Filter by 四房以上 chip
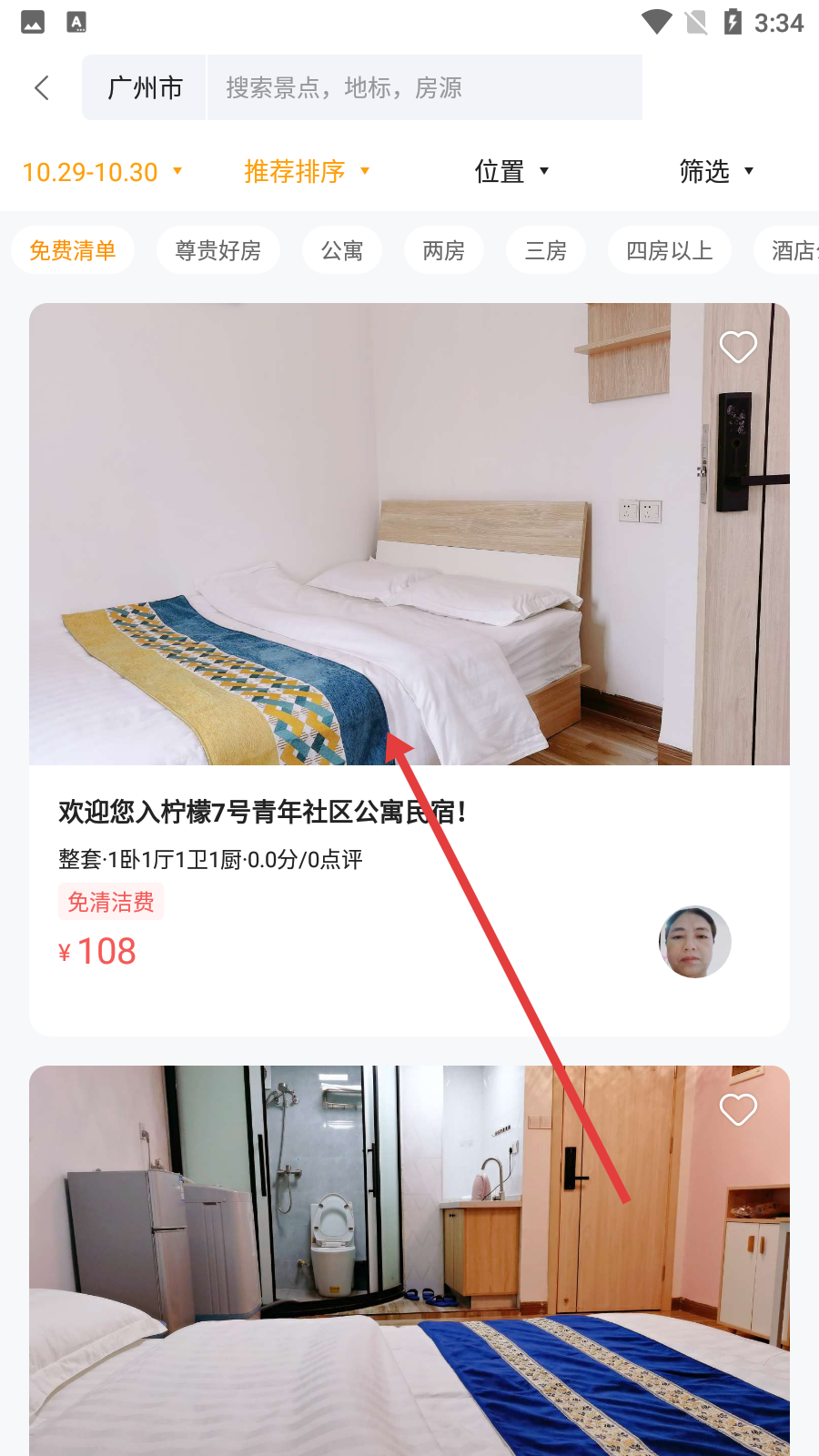819x1456 pixels. coord(670,250)
